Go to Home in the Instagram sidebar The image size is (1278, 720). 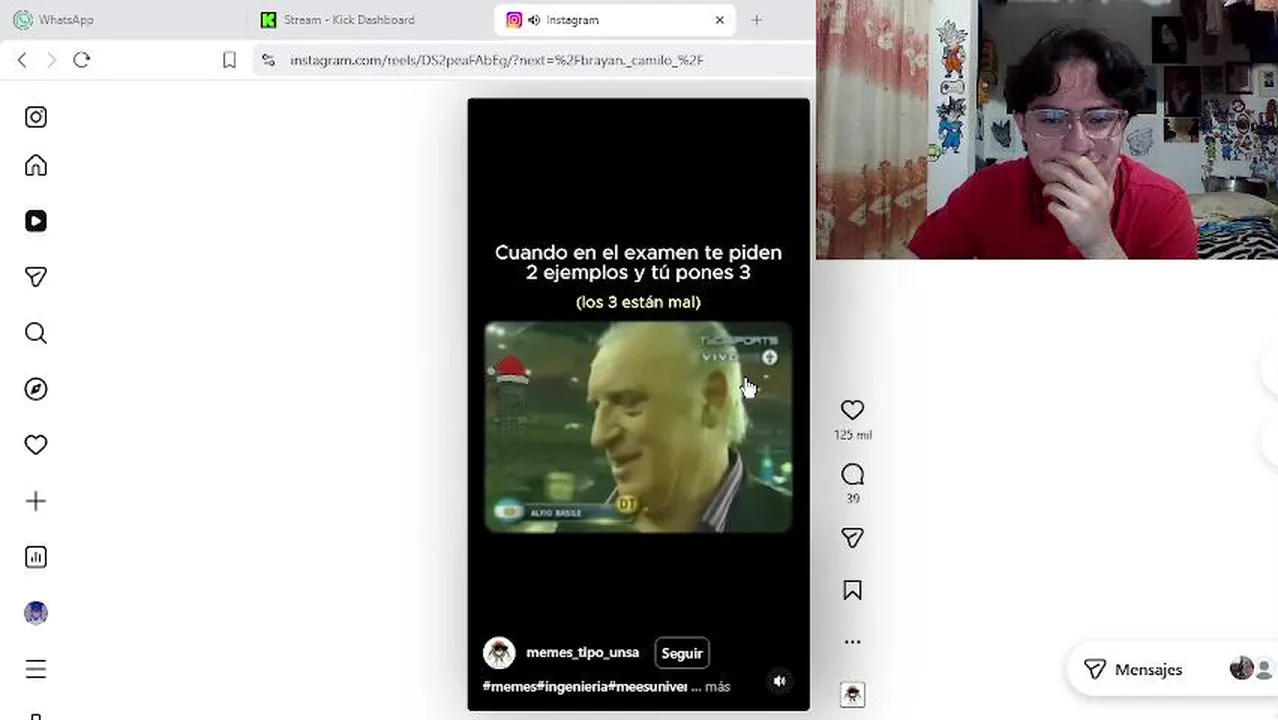36,165
